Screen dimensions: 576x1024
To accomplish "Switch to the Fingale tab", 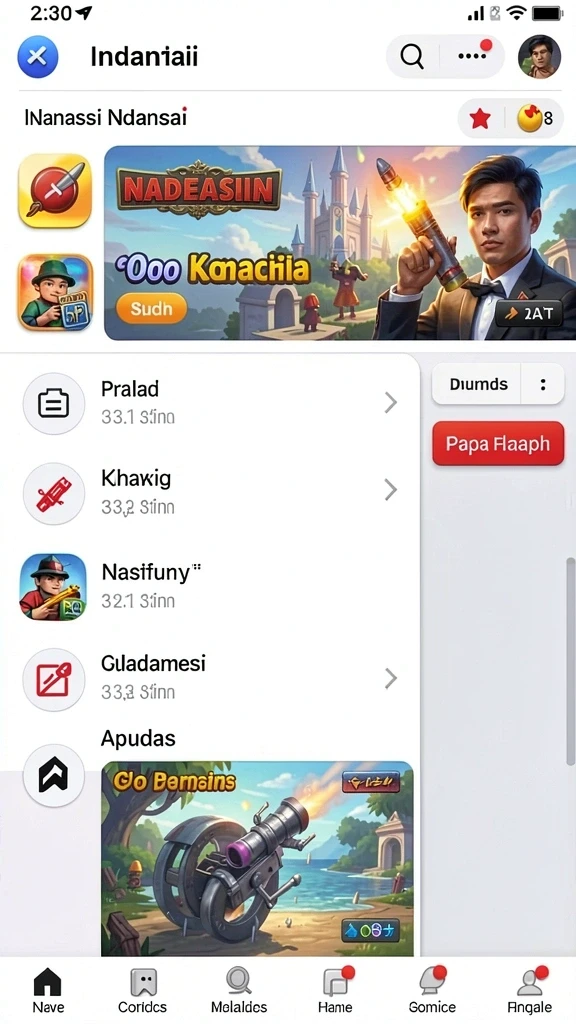I will click(529, 990).
